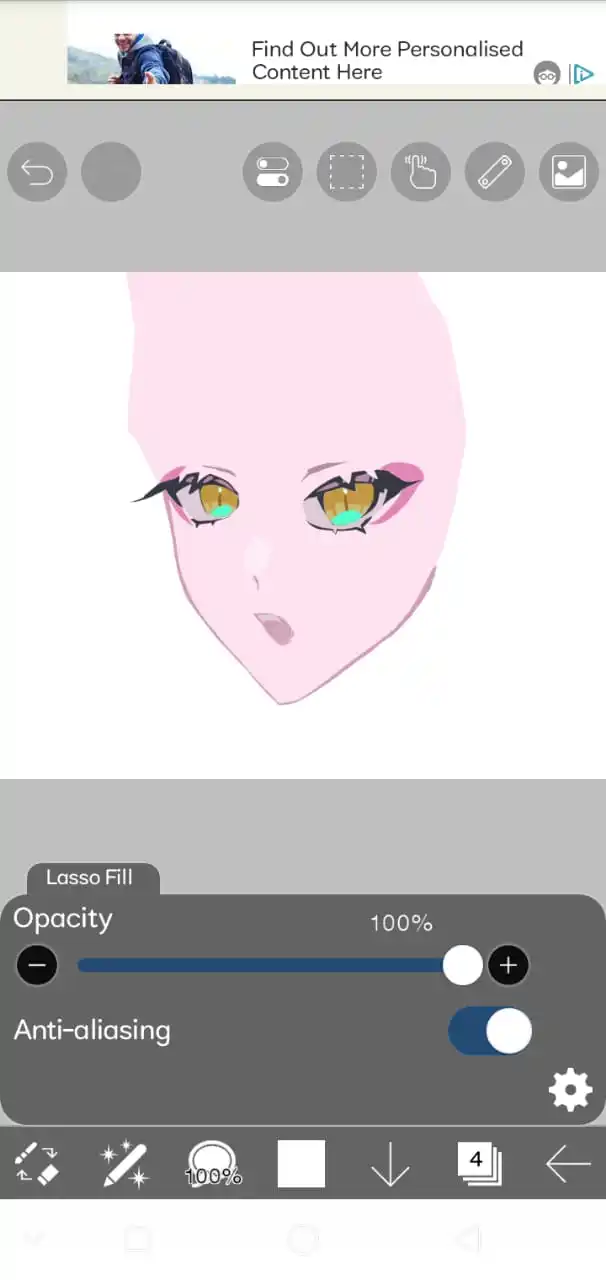Image resolution: width=606 pixels, height=1280 pixels.
Task: Open the white color swatch
Action: (301, 1165)
